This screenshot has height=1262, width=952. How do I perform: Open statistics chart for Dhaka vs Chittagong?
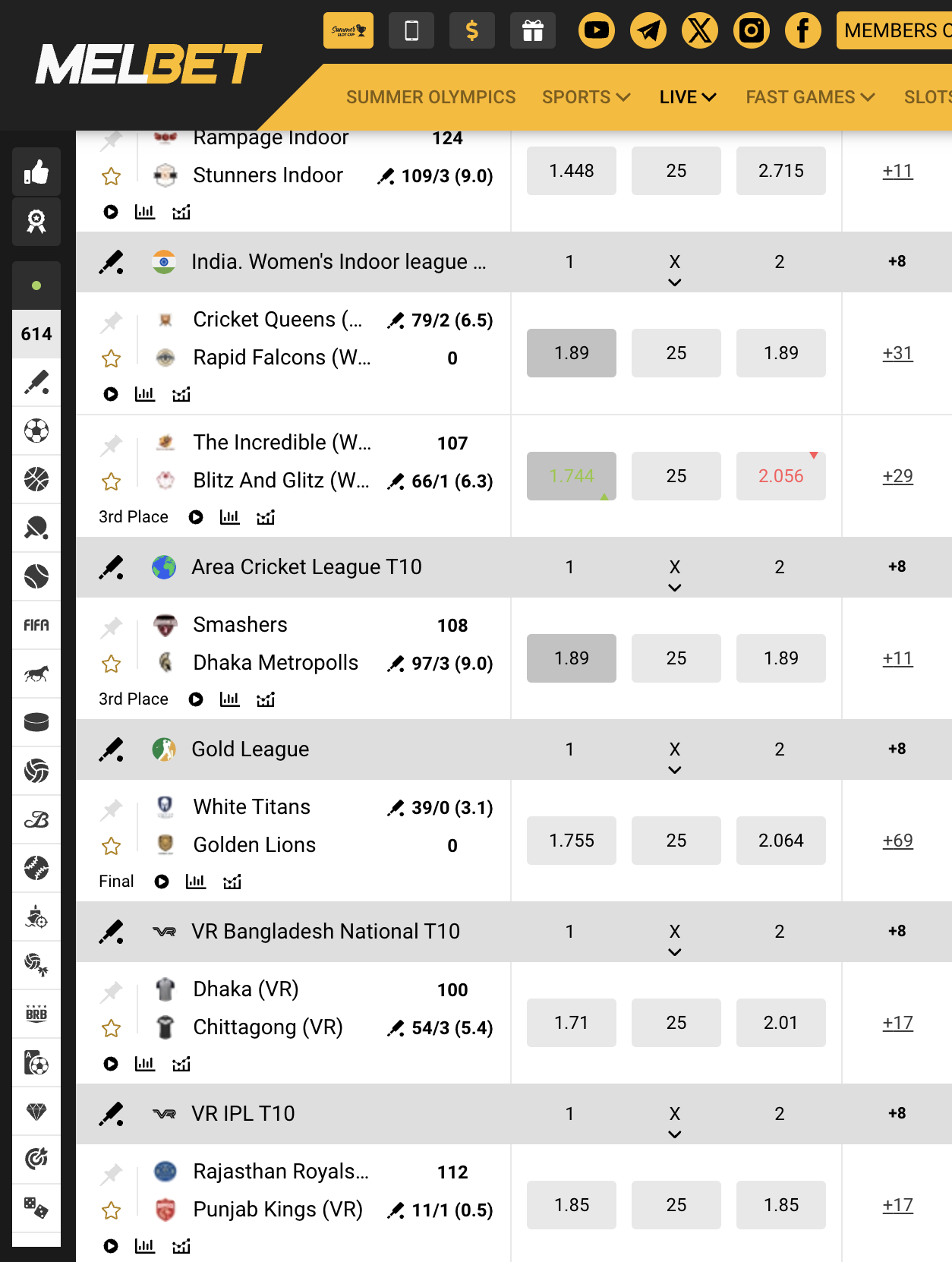point(145,1064)
